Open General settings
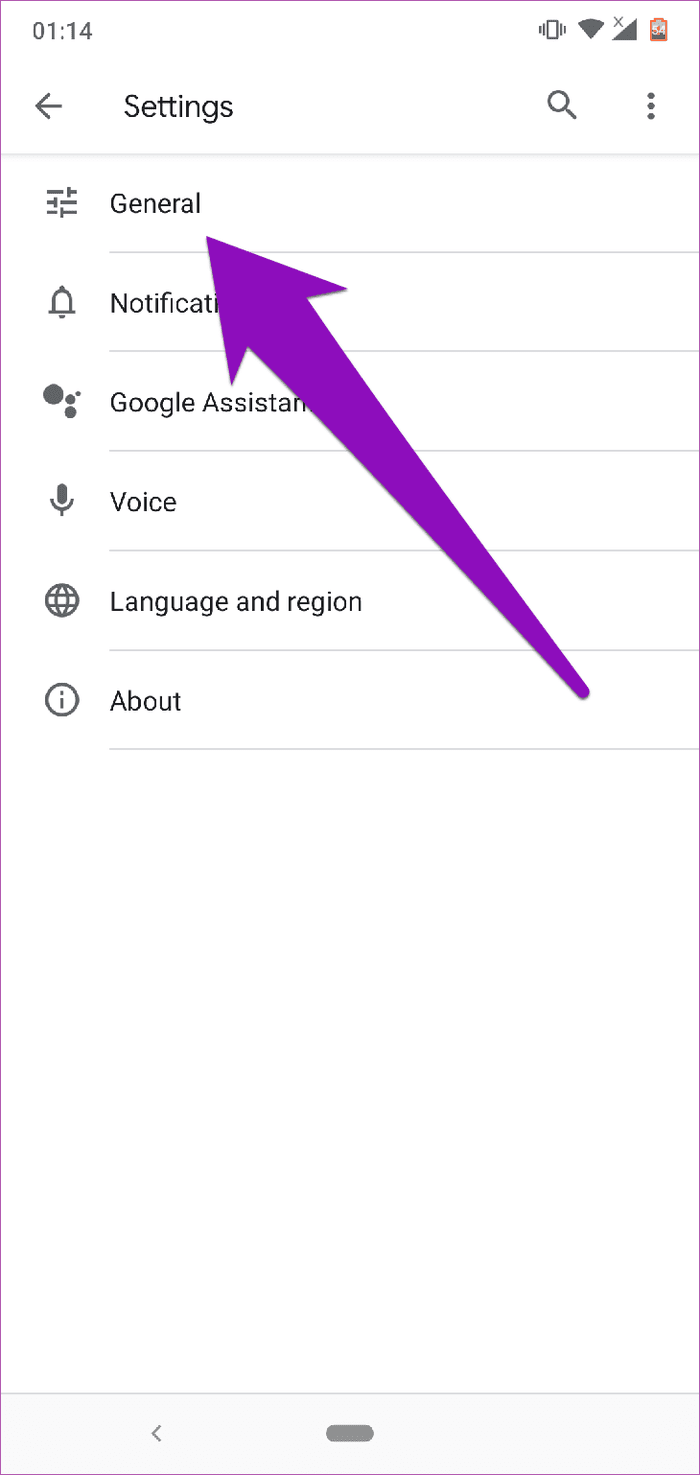The image size is (700, 1475). tap(350, 204)
